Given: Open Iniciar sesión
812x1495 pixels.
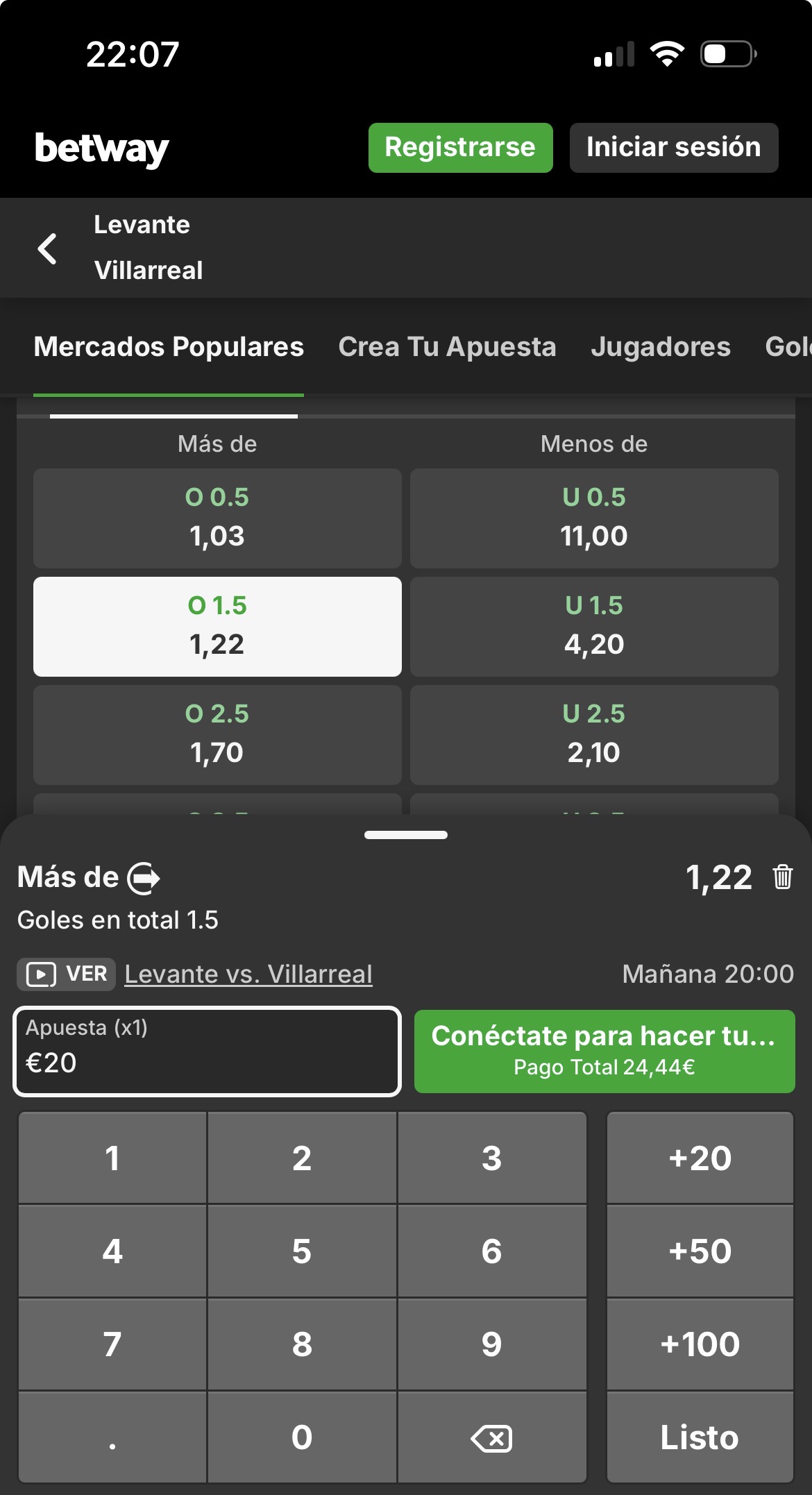Looking at the screenshot, I should (x=673, y=147).
